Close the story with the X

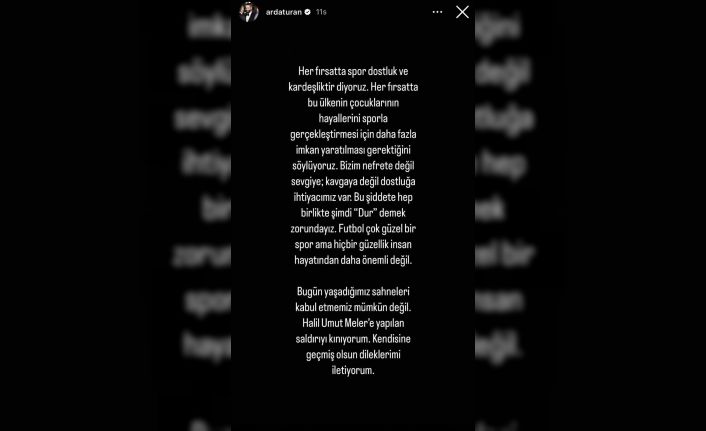[x=462, y=12]
